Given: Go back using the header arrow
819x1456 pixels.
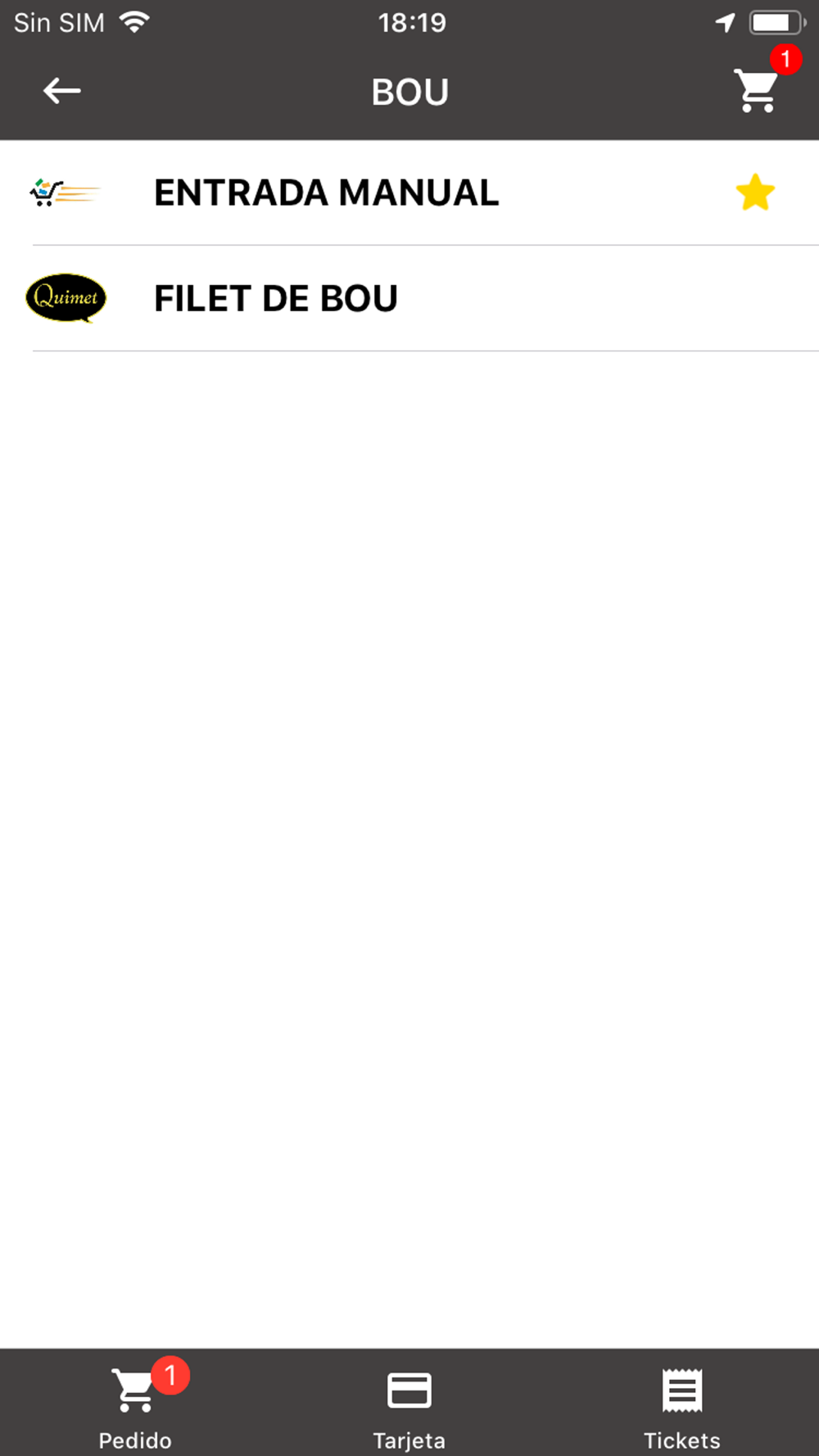Looking at the screenshot, I should tap(61, 91).
